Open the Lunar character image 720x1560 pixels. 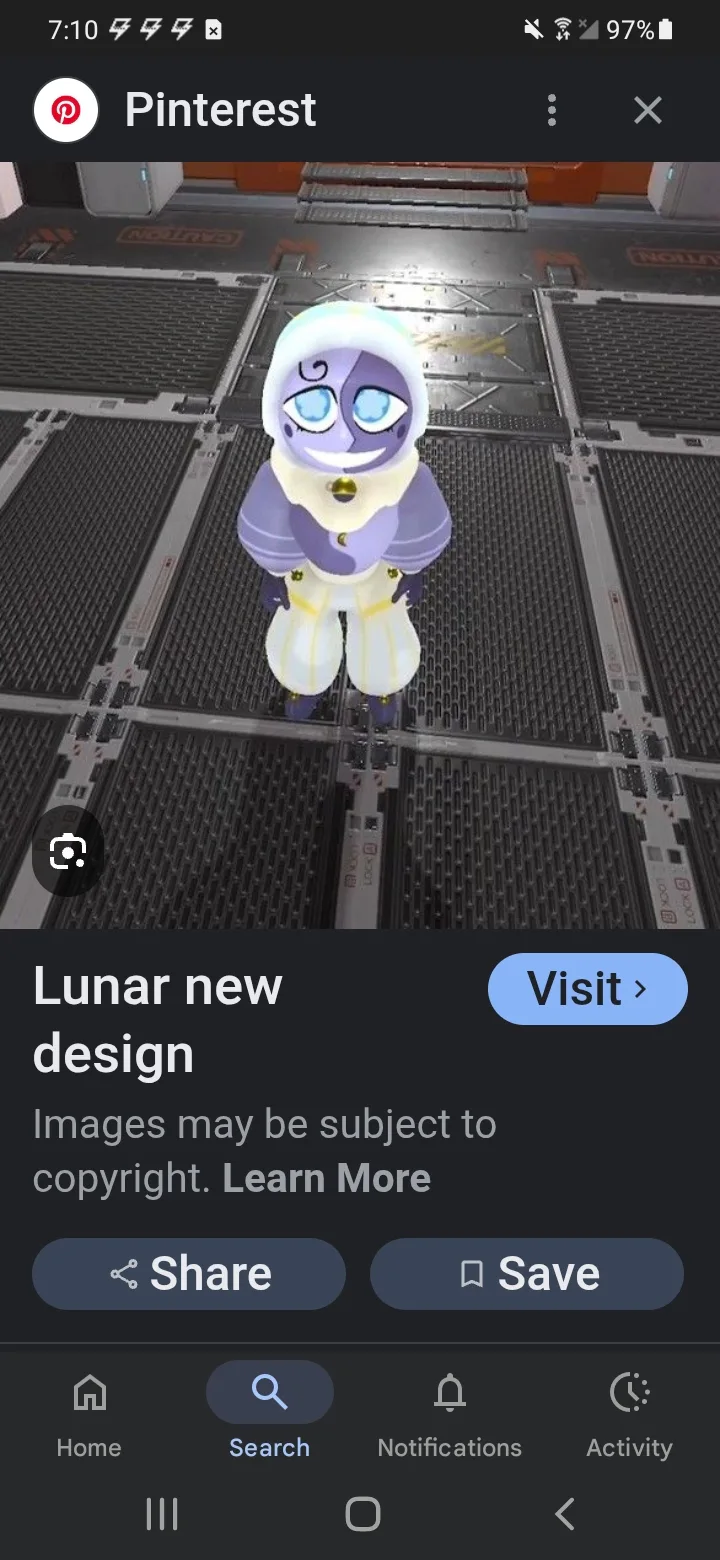[x=360, y=545]
